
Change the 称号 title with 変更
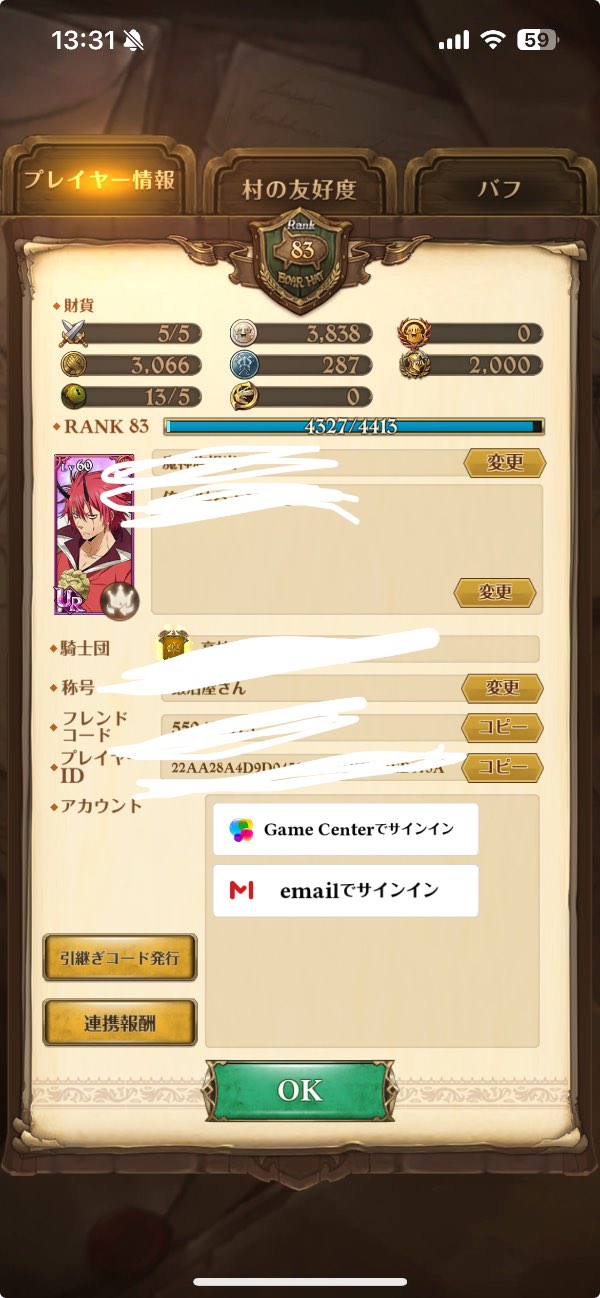[502, 688]
